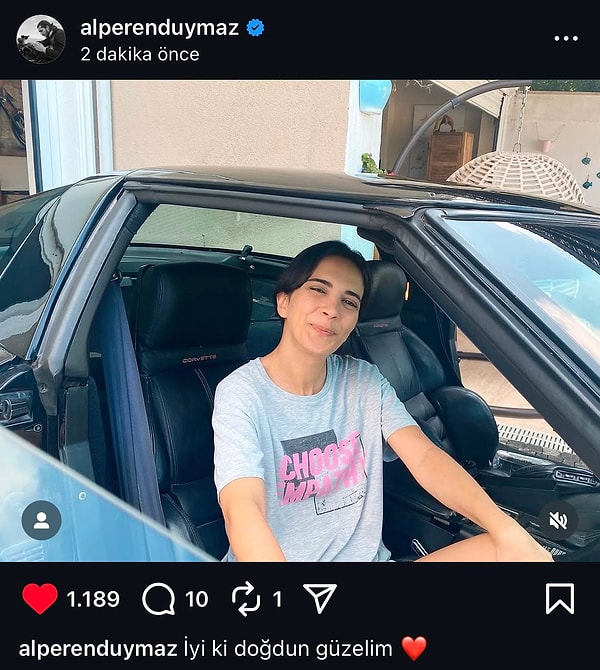The width and height of the screenshot is (600, 670).
Task: Open the comments on this post
Action: (159, 599)
